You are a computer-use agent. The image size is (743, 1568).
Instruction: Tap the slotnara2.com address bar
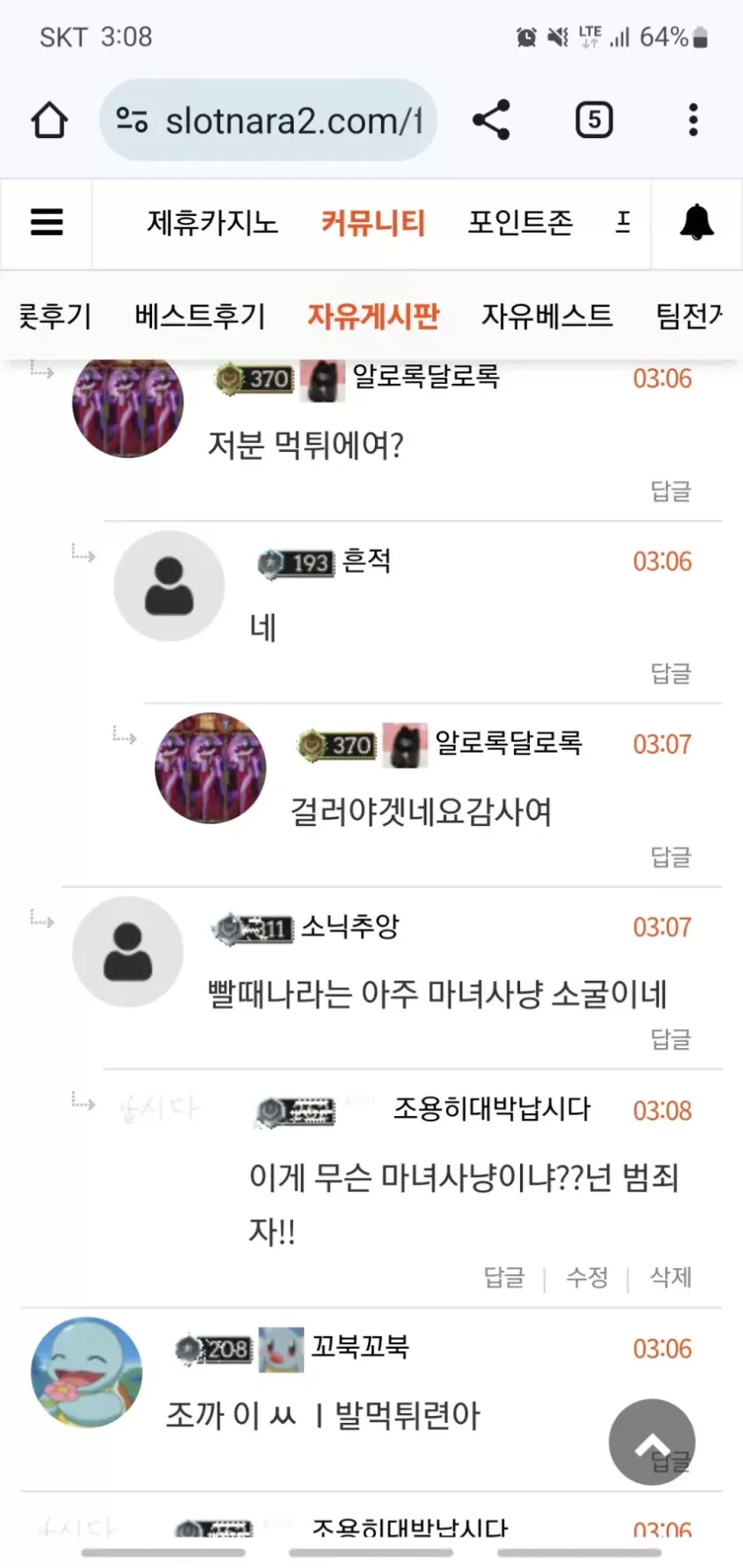pyautogui.click(x=269, y=120)
